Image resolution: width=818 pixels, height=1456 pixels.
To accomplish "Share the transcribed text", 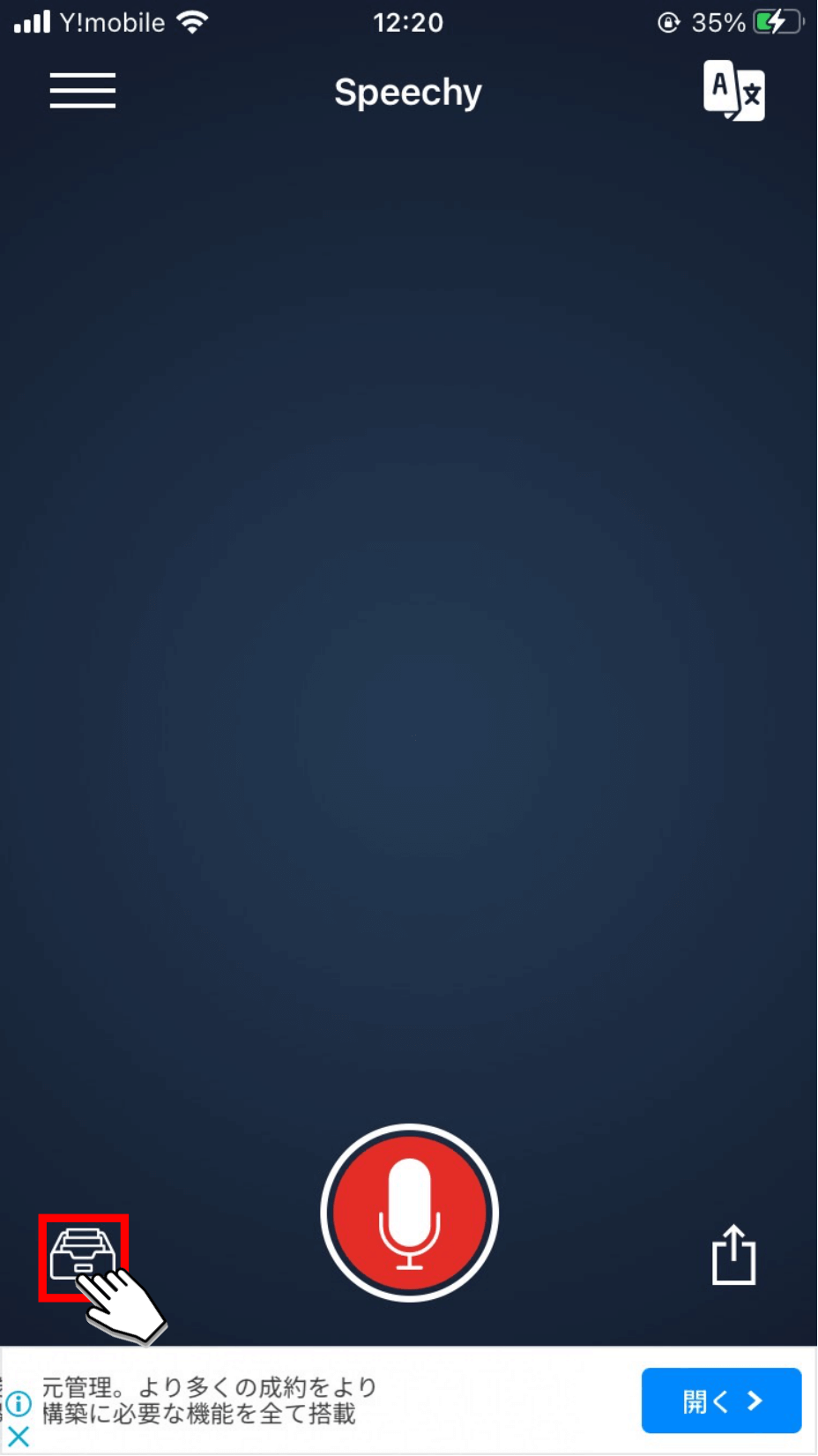I will point(733,1254).
